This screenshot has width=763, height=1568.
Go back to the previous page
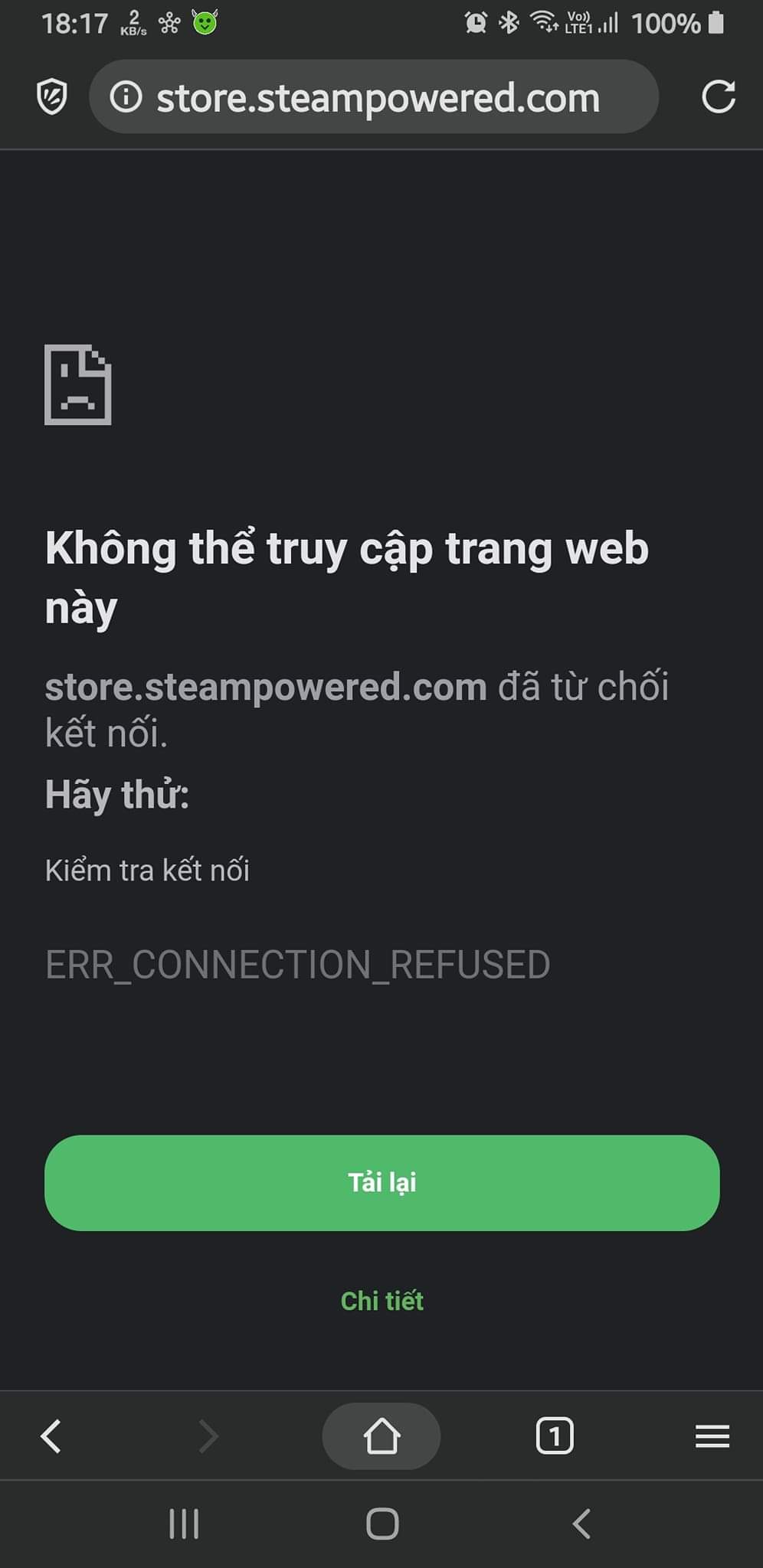click(51, 1436)
